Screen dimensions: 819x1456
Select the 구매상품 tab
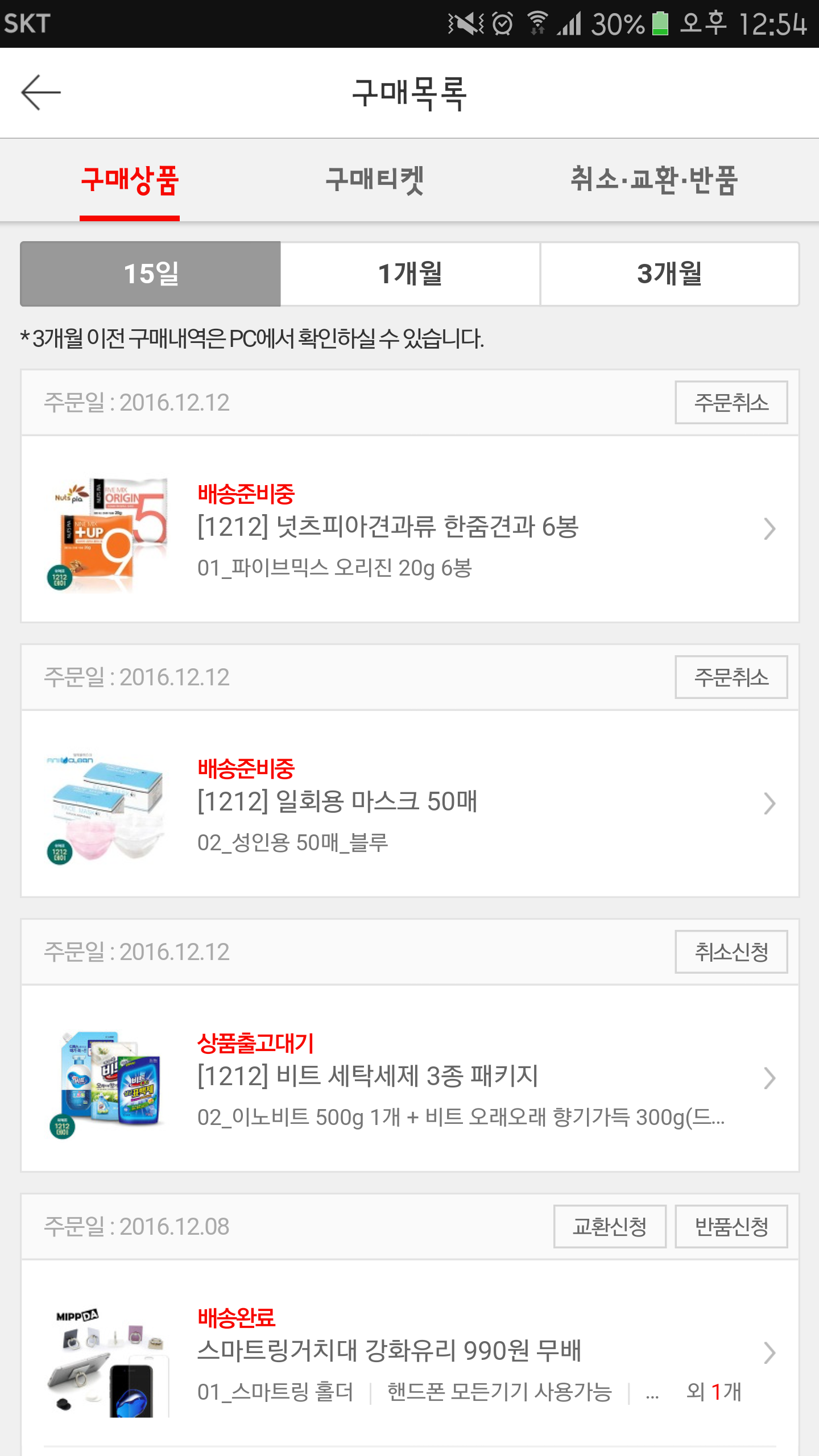click(x=130, y=180)
